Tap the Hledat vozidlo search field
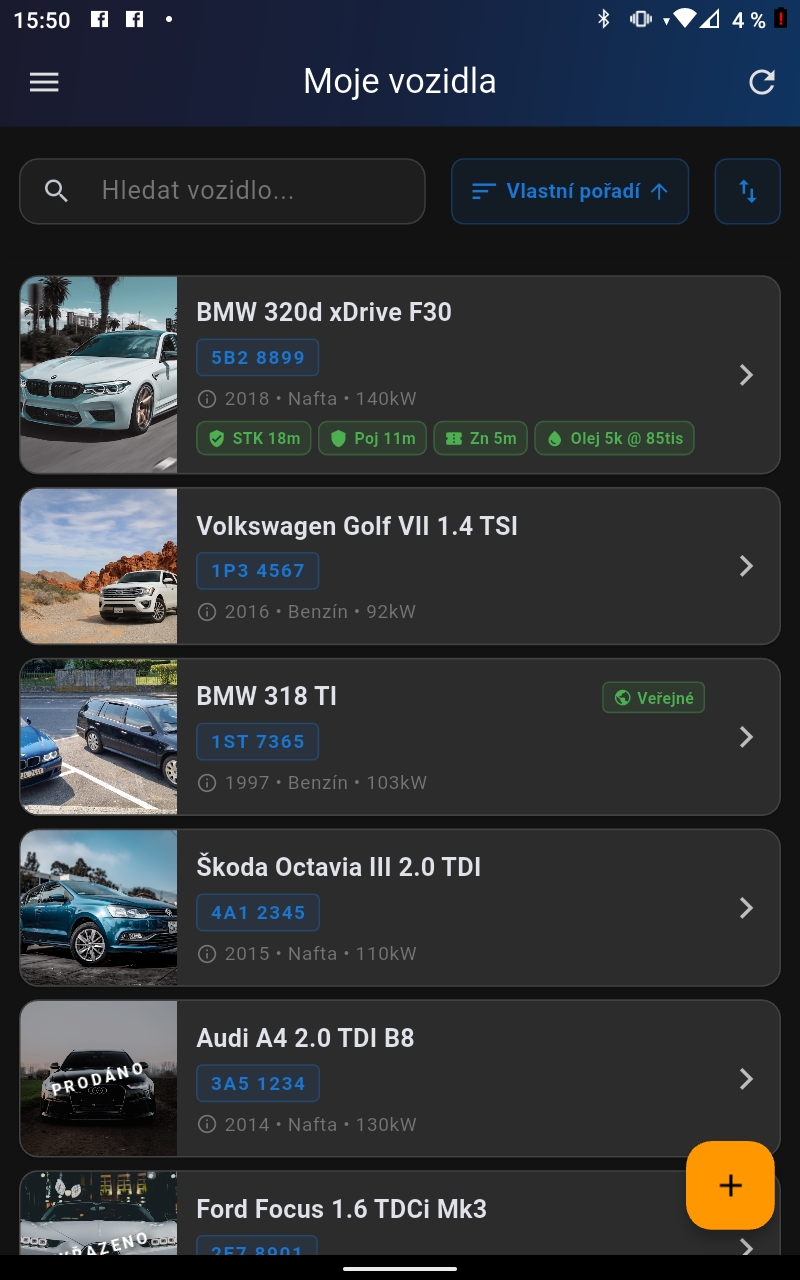Screen dimensions: 800x1280 (222, 191)
